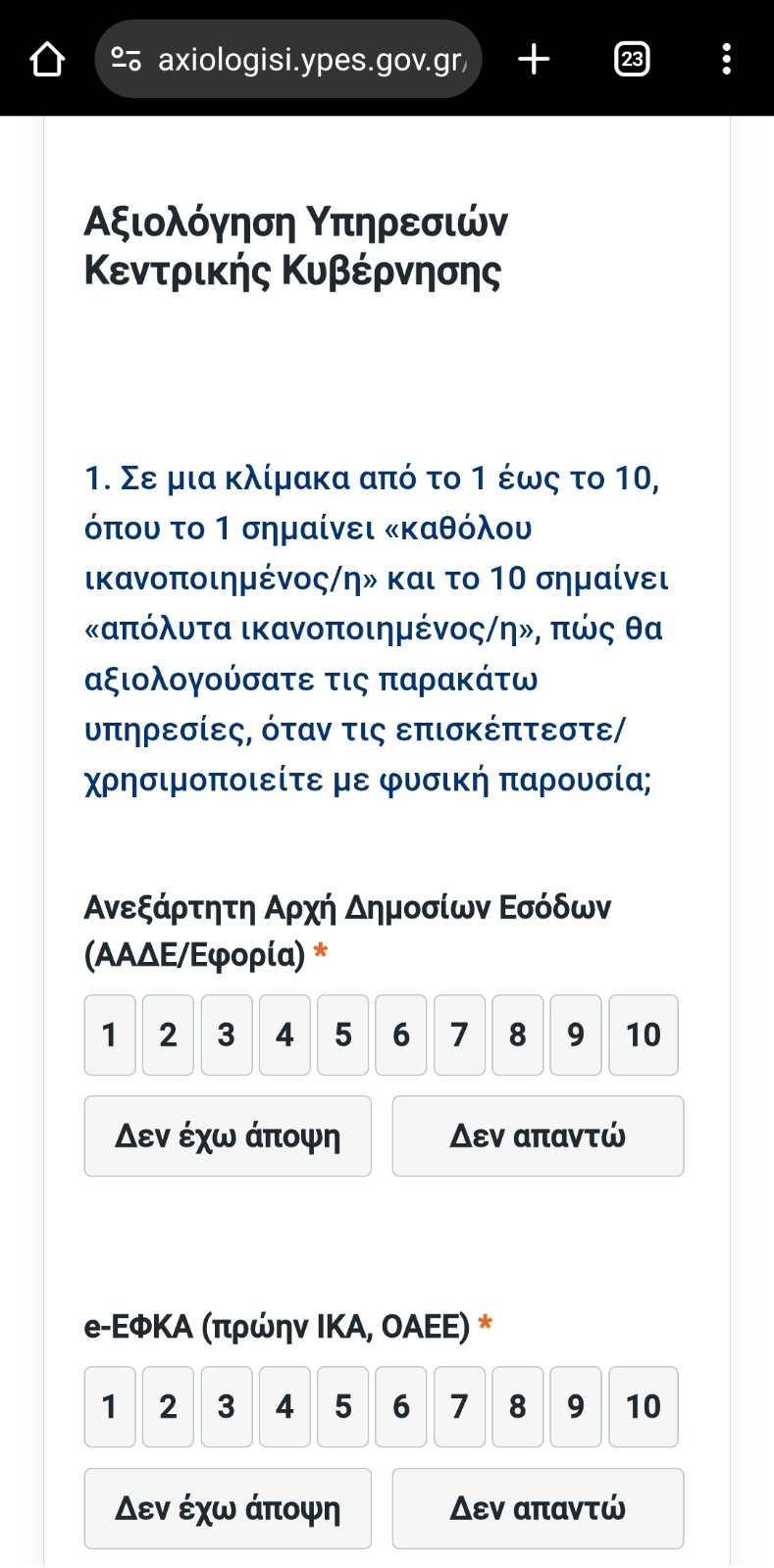Open the tab switcher showing 23 tabs
Image resolution: width=774 pixels, height=1568 pixels.
pos(632,60)
